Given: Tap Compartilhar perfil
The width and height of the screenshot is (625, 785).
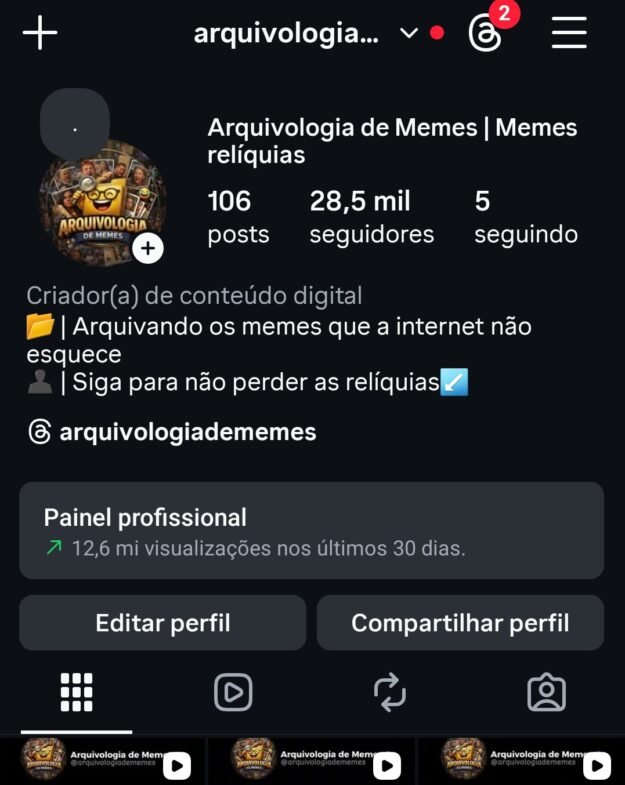Looking at the screenshot, I should coord(460,623).
